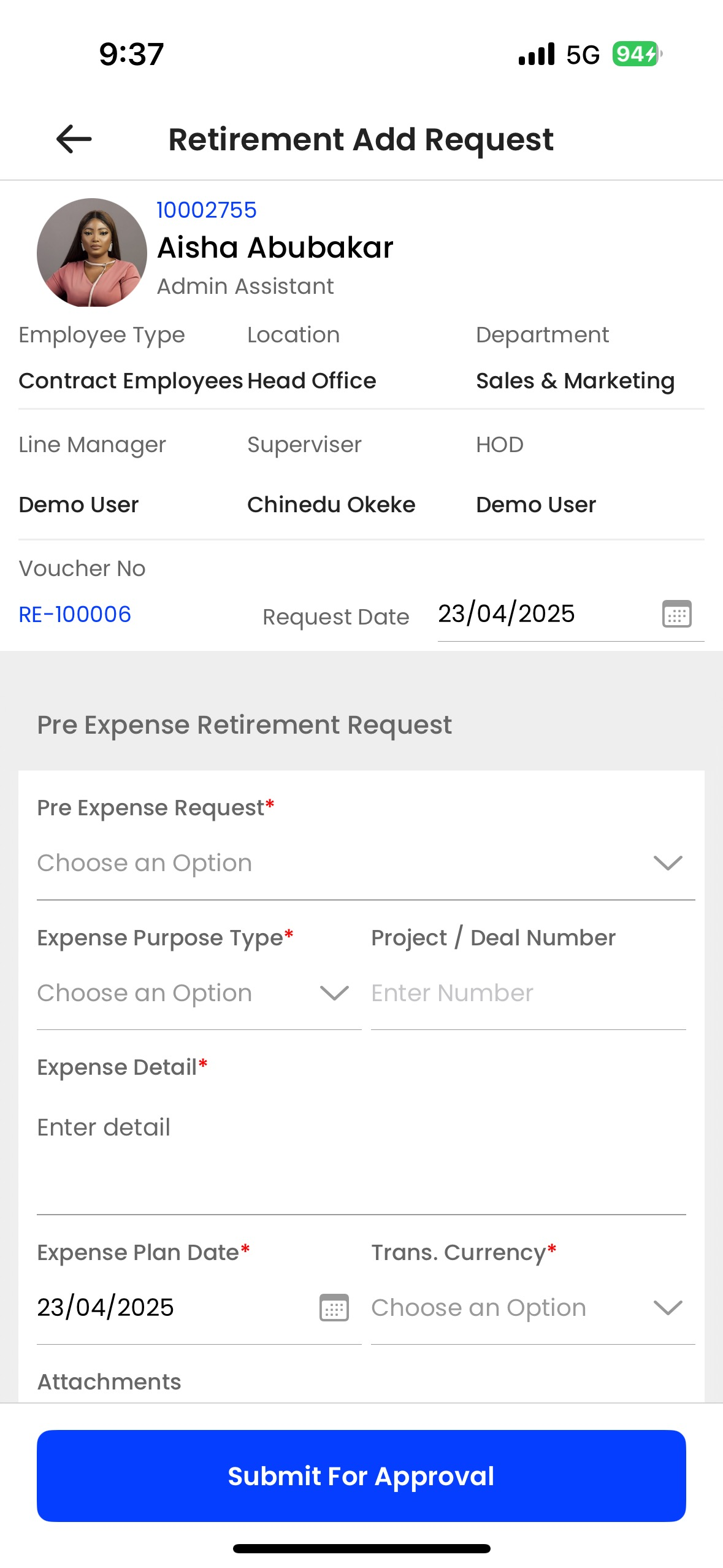Viewport: 723px width, 1568px height.
Task: Tap the Project / Deal Number field
Action: tap(528, 993)
